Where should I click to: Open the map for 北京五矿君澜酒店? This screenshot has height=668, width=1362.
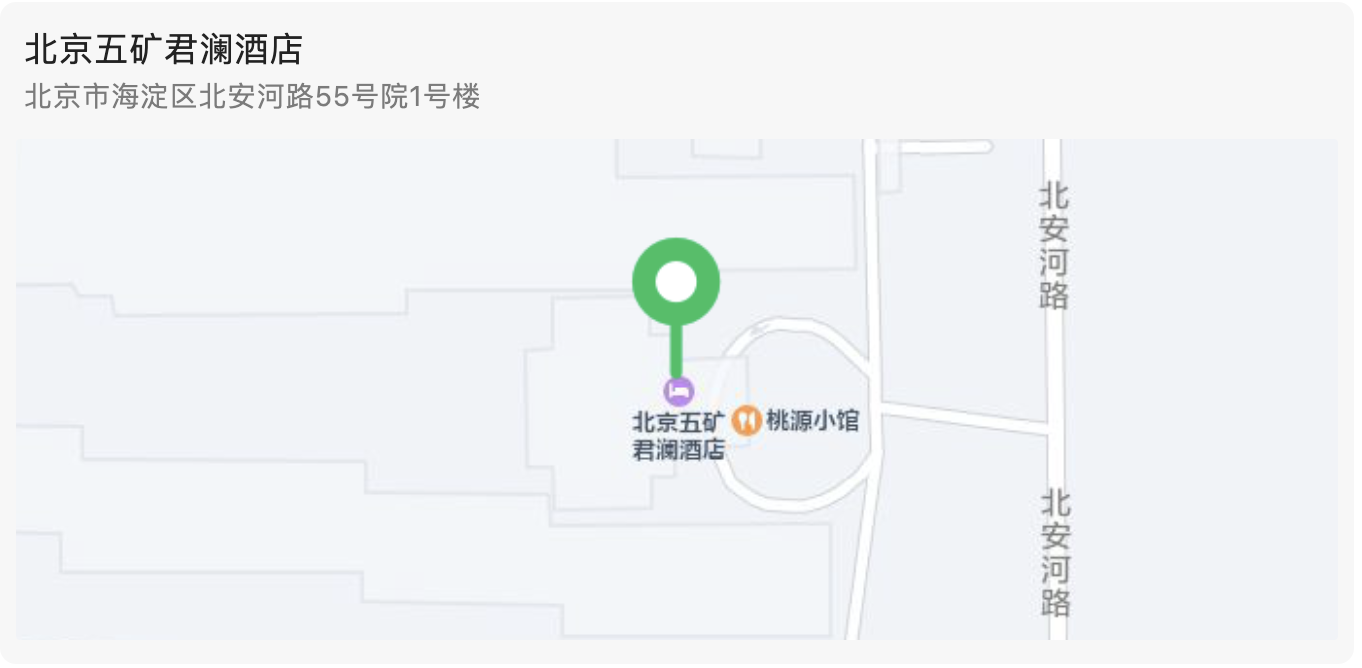point(676,389)
